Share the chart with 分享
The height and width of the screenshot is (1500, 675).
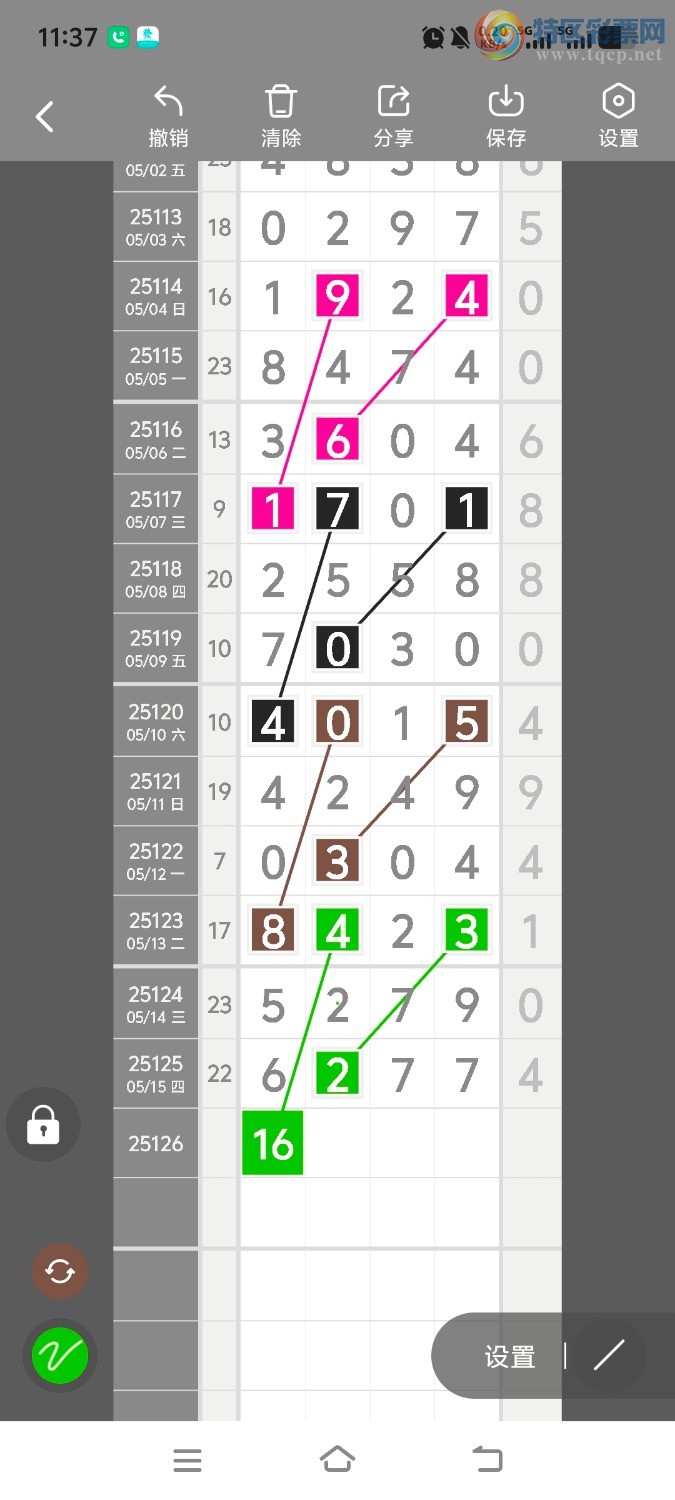coord(393,117)
